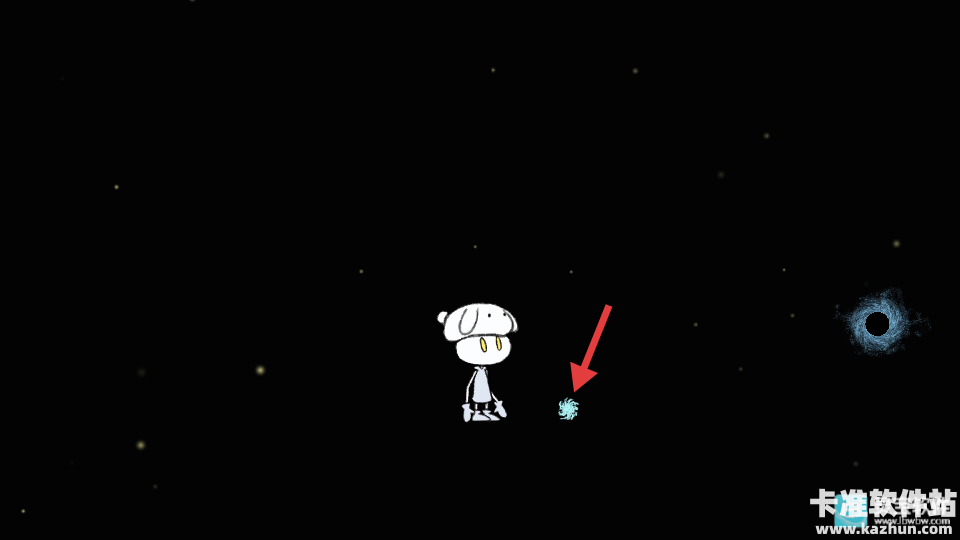Tap the small blue swirl beside the character

coord(568,408)
